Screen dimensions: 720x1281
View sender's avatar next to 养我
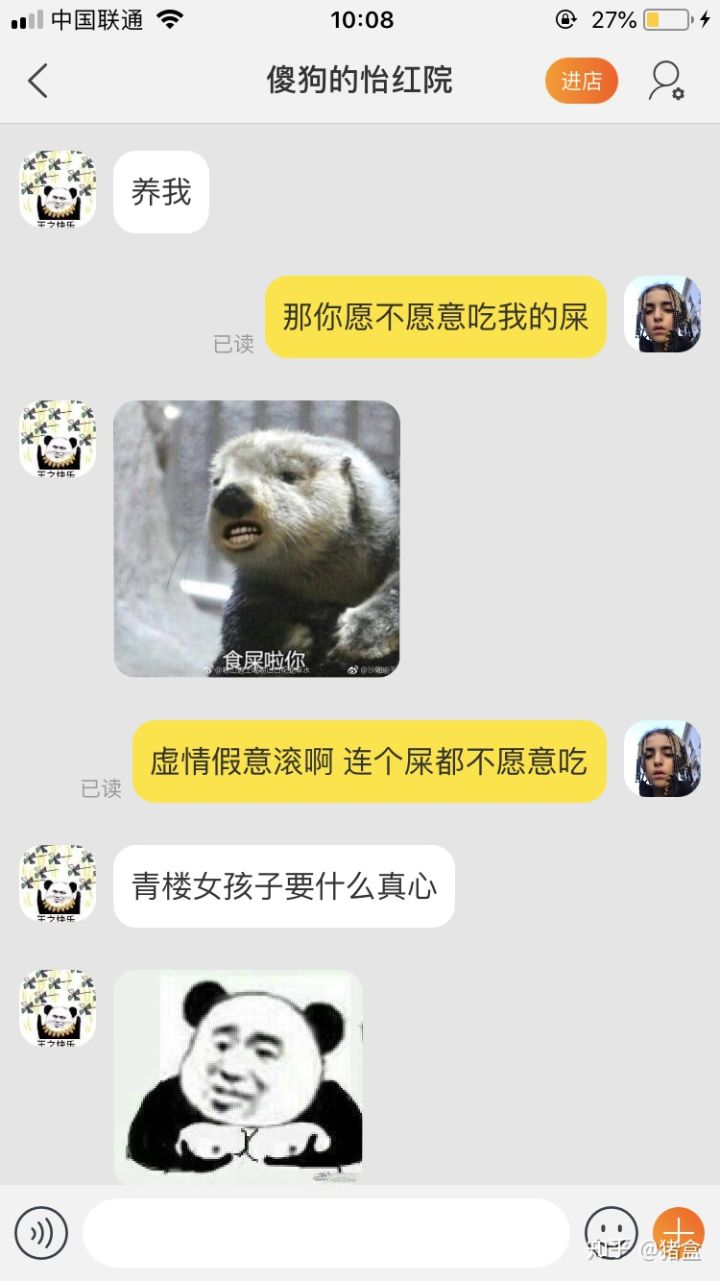tap(58, 190)
